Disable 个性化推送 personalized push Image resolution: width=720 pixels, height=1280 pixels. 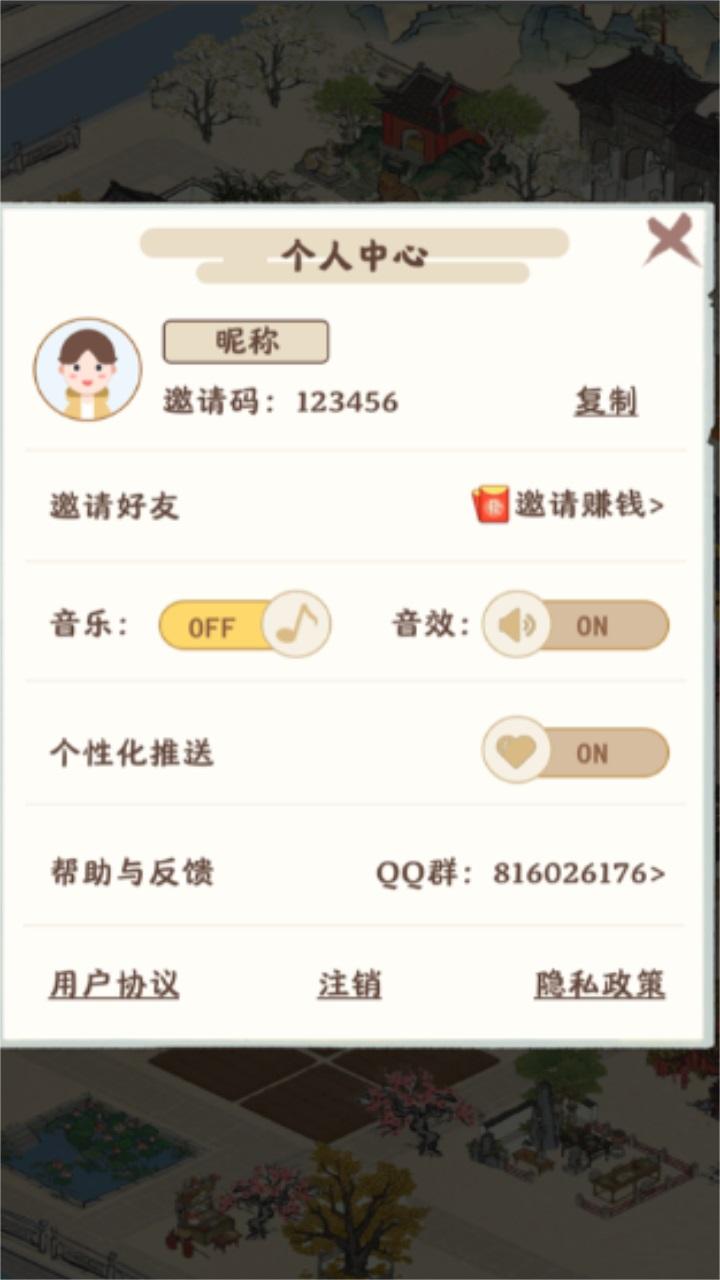(575, 753)
